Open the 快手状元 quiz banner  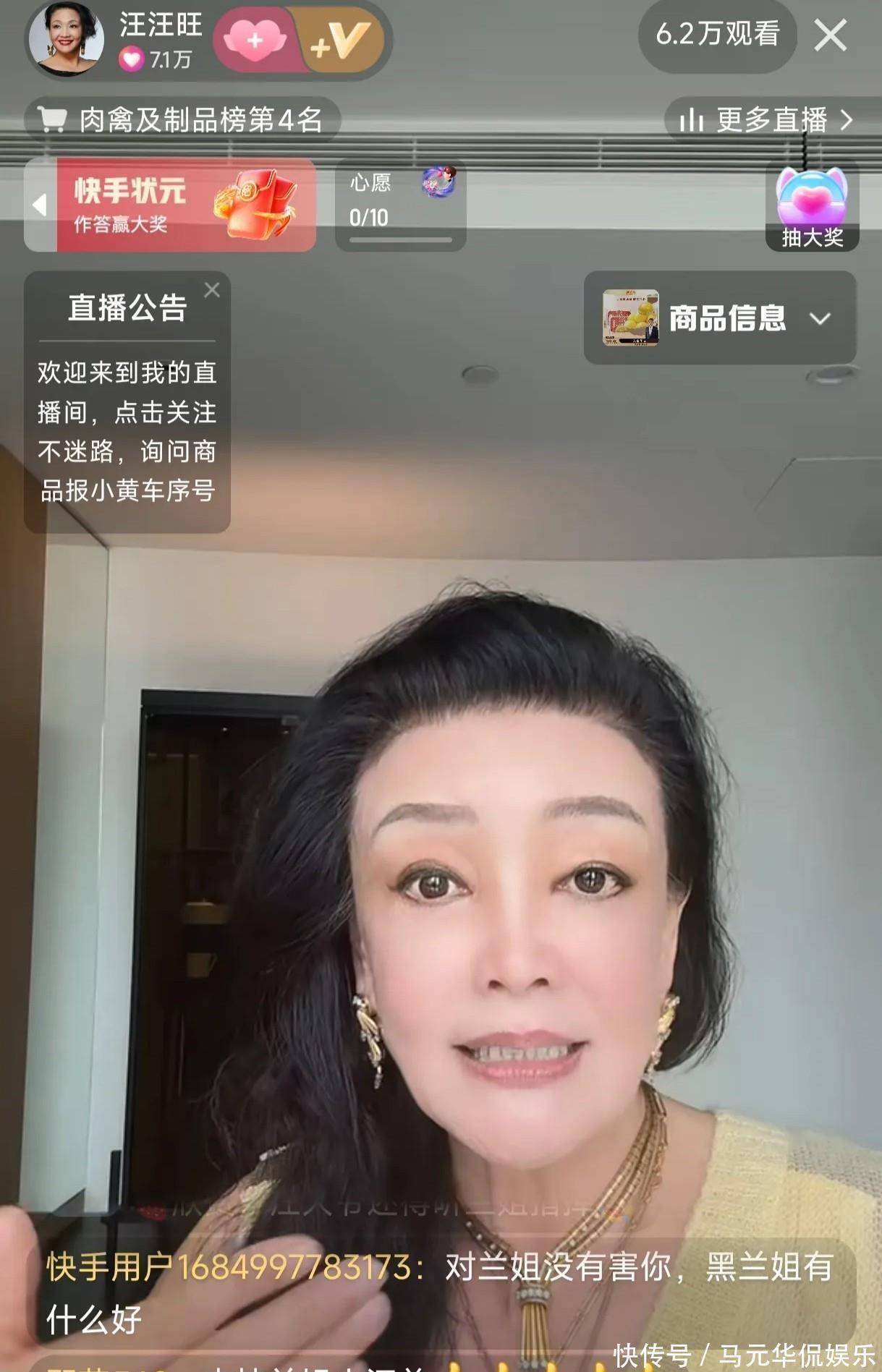point(185,206)
